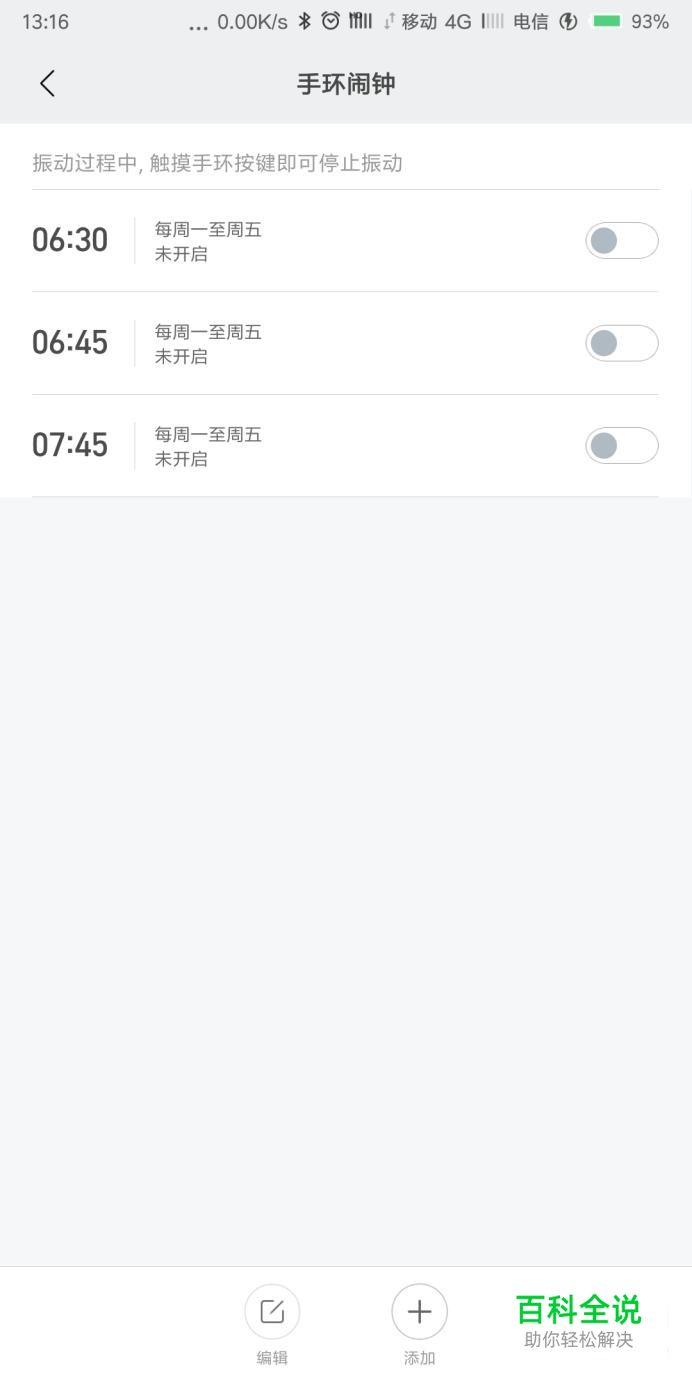Toggle the 07:45 alarm on
The image size is (692, 1384).
(x=622, y=445)
